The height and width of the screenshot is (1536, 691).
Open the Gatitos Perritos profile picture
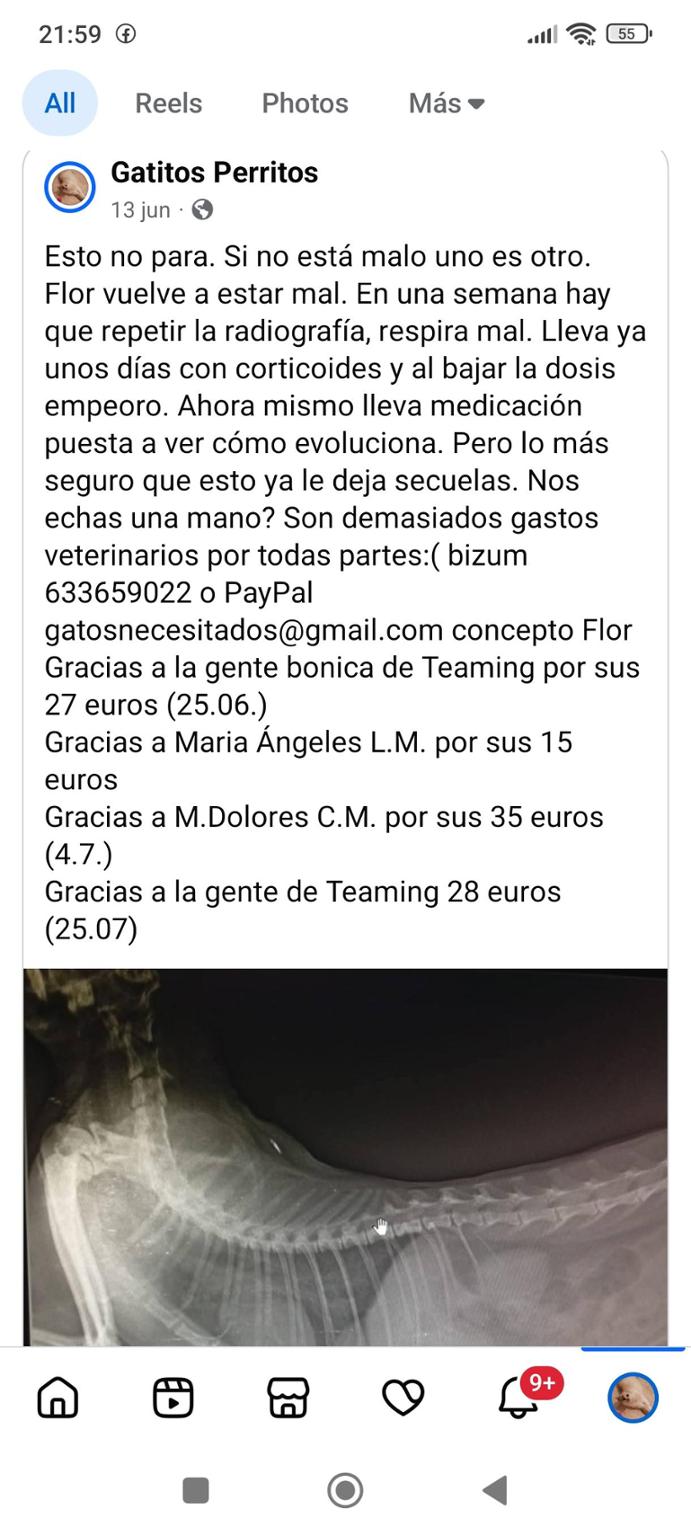coord(70,187)
